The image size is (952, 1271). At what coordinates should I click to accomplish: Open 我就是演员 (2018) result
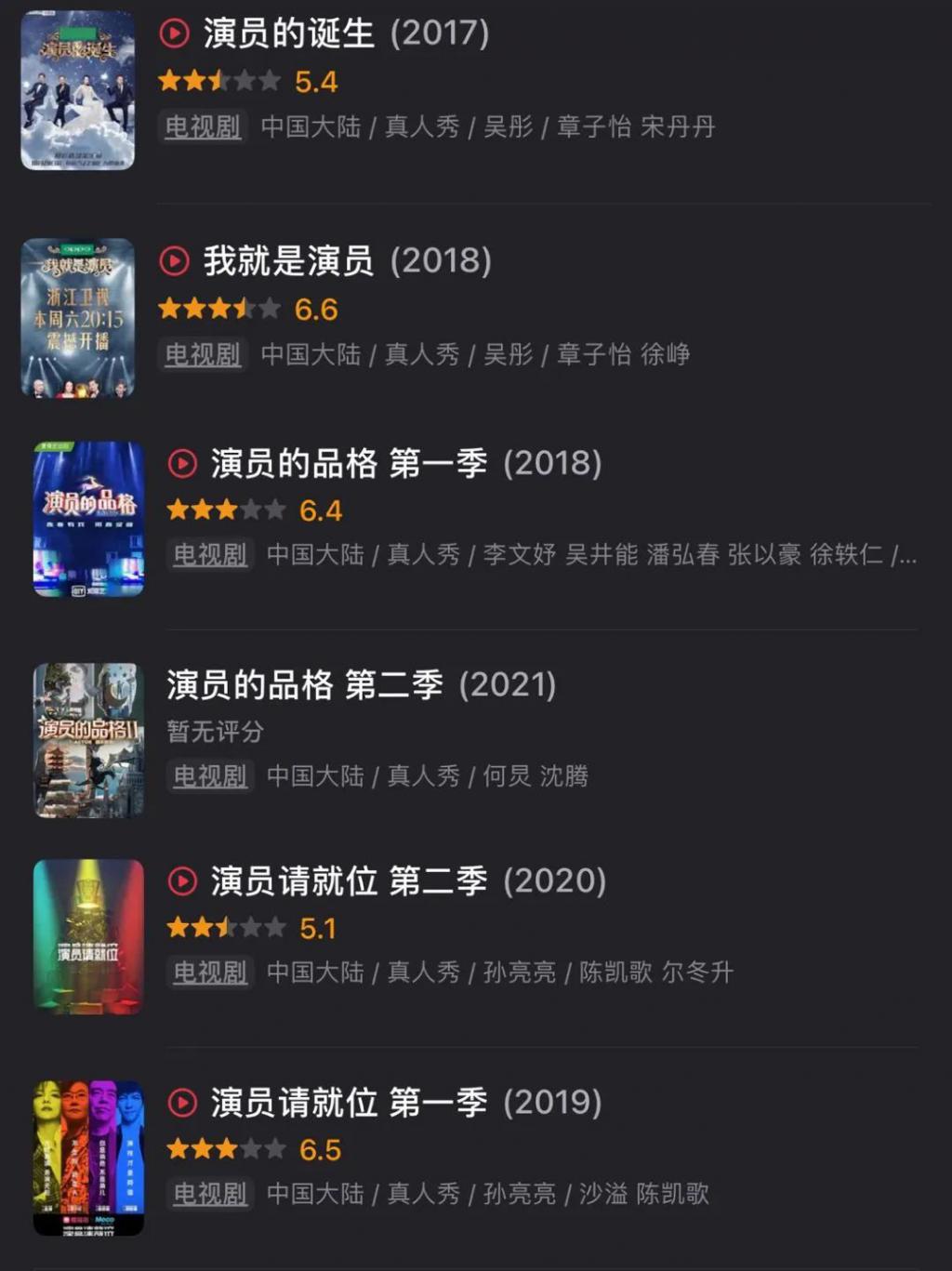tap(346, 261)
